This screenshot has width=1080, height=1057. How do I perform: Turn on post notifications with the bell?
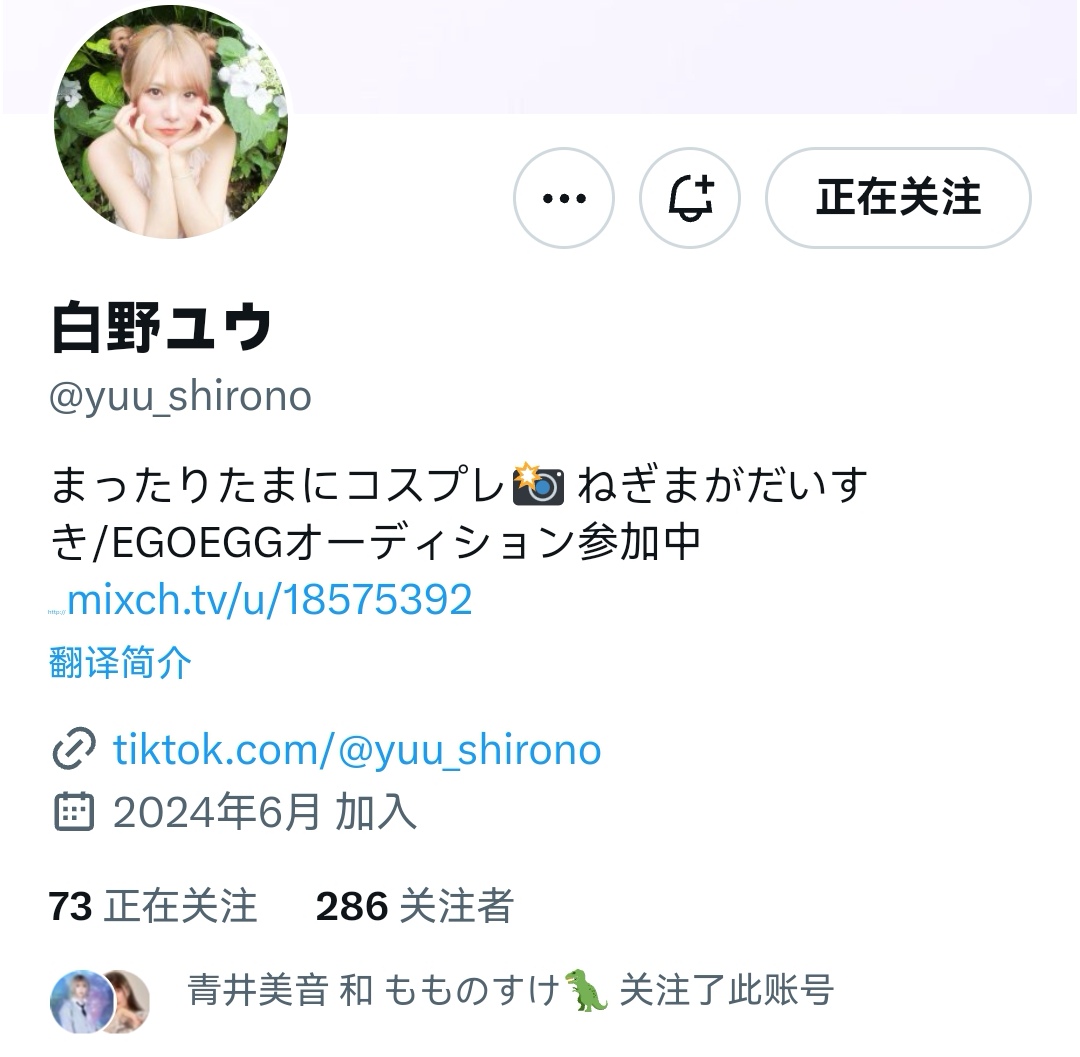pyautogui.click(x=690, y=198)
